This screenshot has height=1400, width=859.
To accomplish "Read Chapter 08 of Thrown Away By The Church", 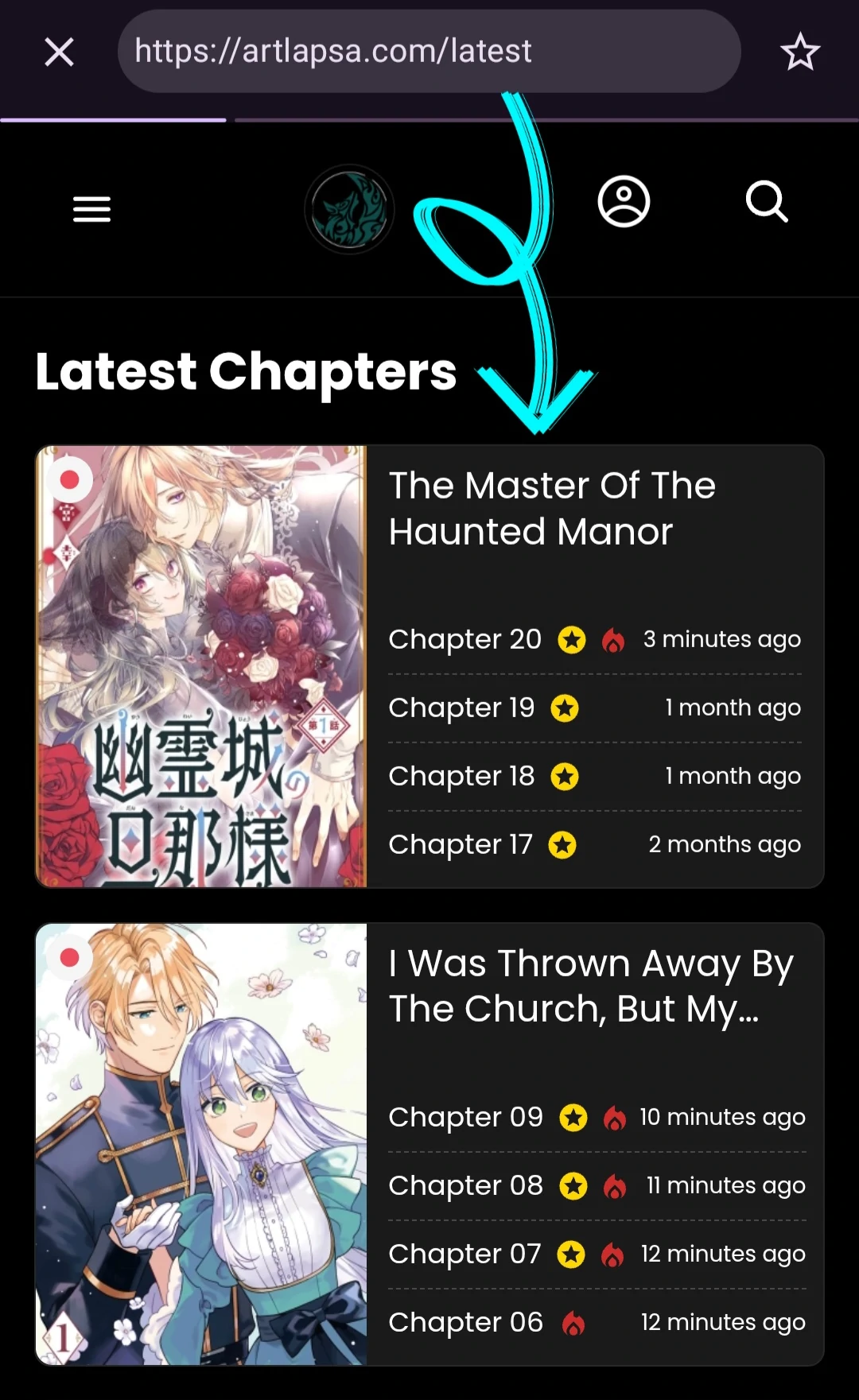I will [x=466, y=1185].
